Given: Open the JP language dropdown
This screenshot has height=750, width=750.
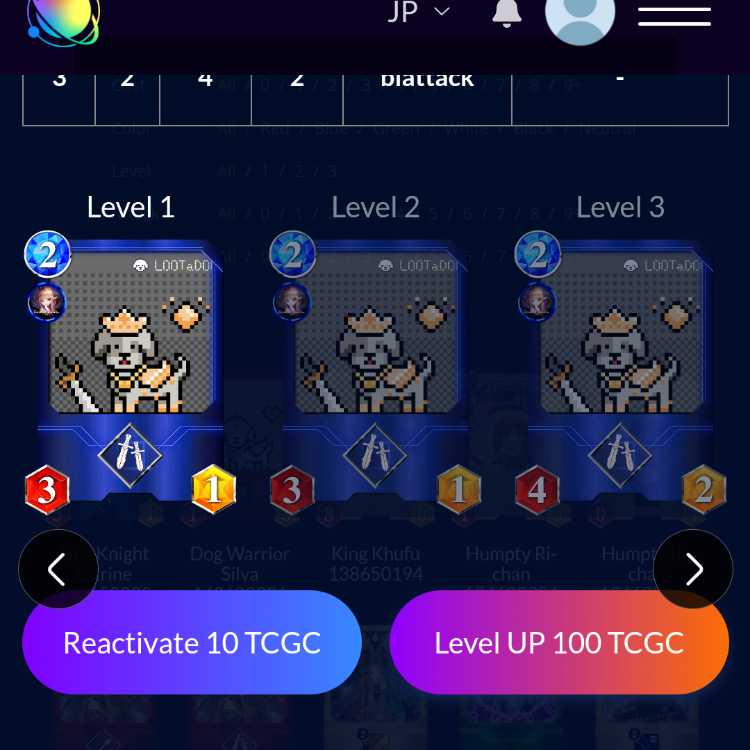Looking at the screenshot, I should [418, 12].
